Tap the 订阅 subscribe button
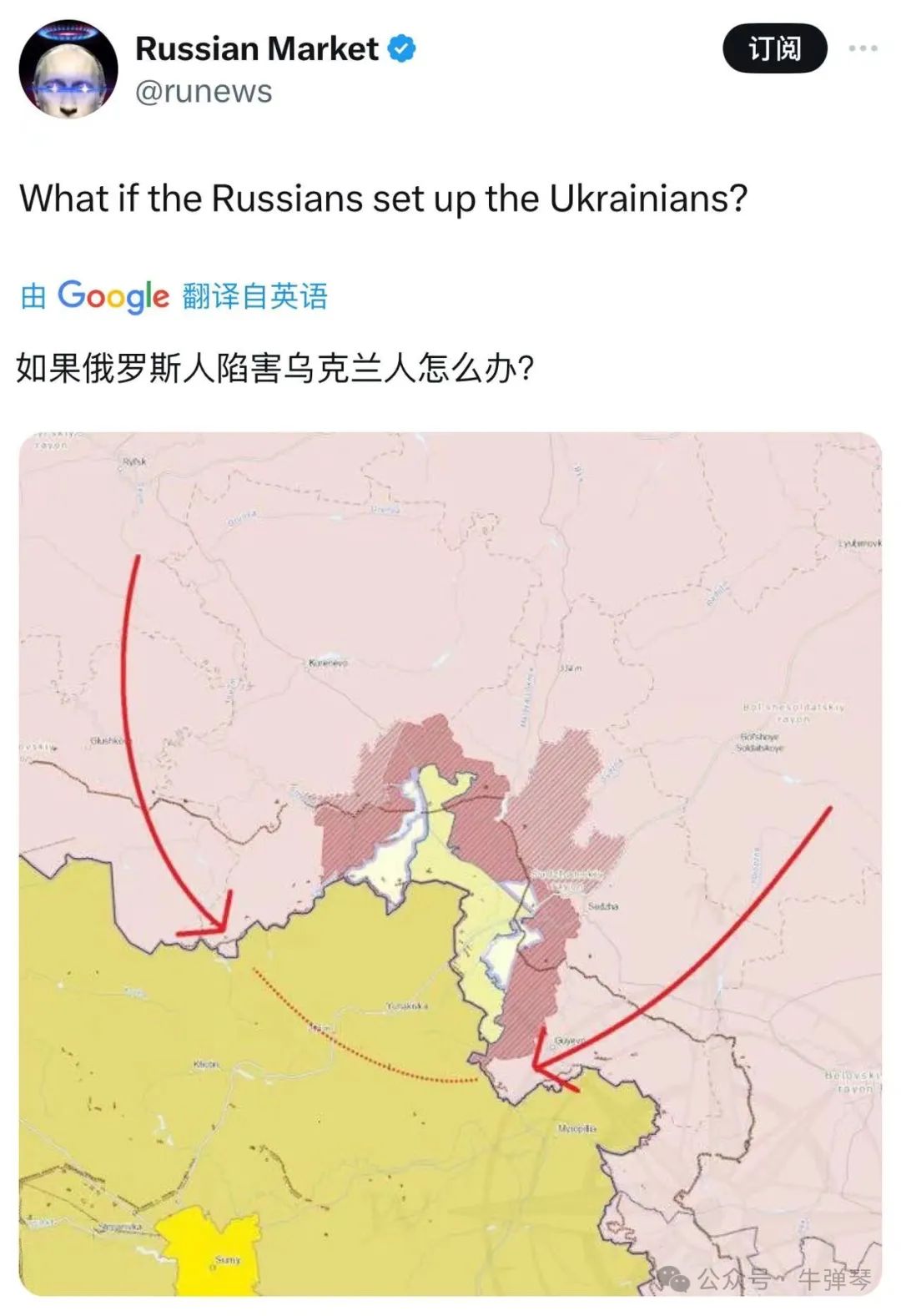 click(x=774, y=48)
